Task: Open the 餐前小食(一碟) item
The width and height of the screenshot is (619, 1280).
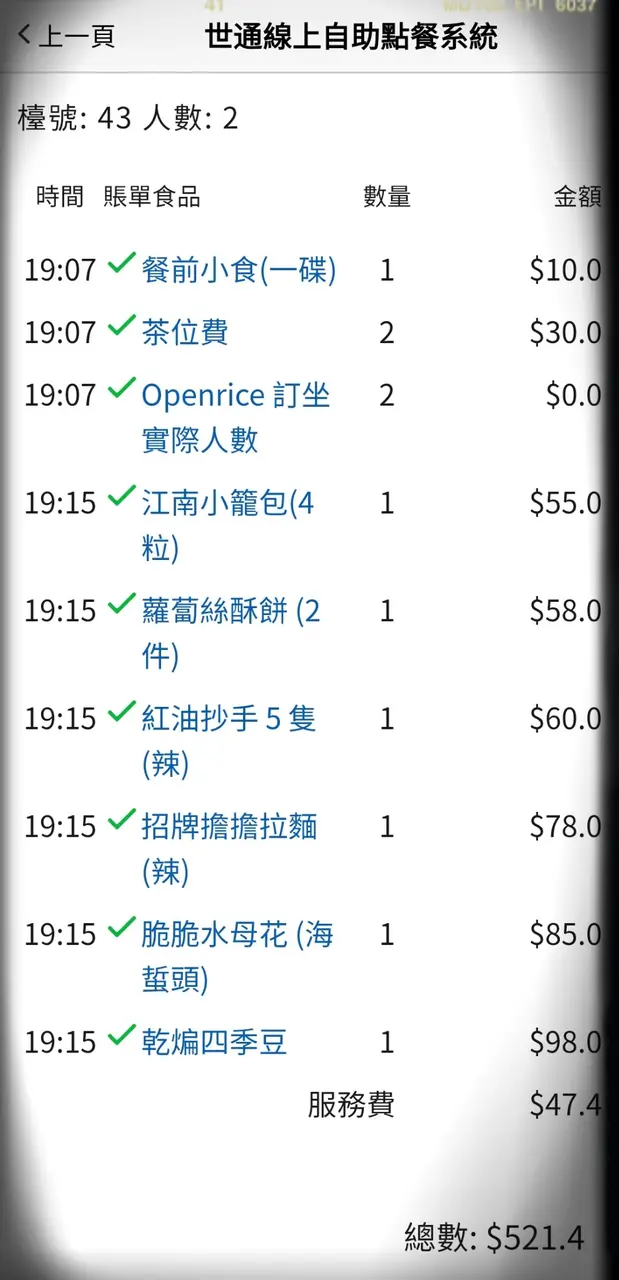Action: coord(239,270)
